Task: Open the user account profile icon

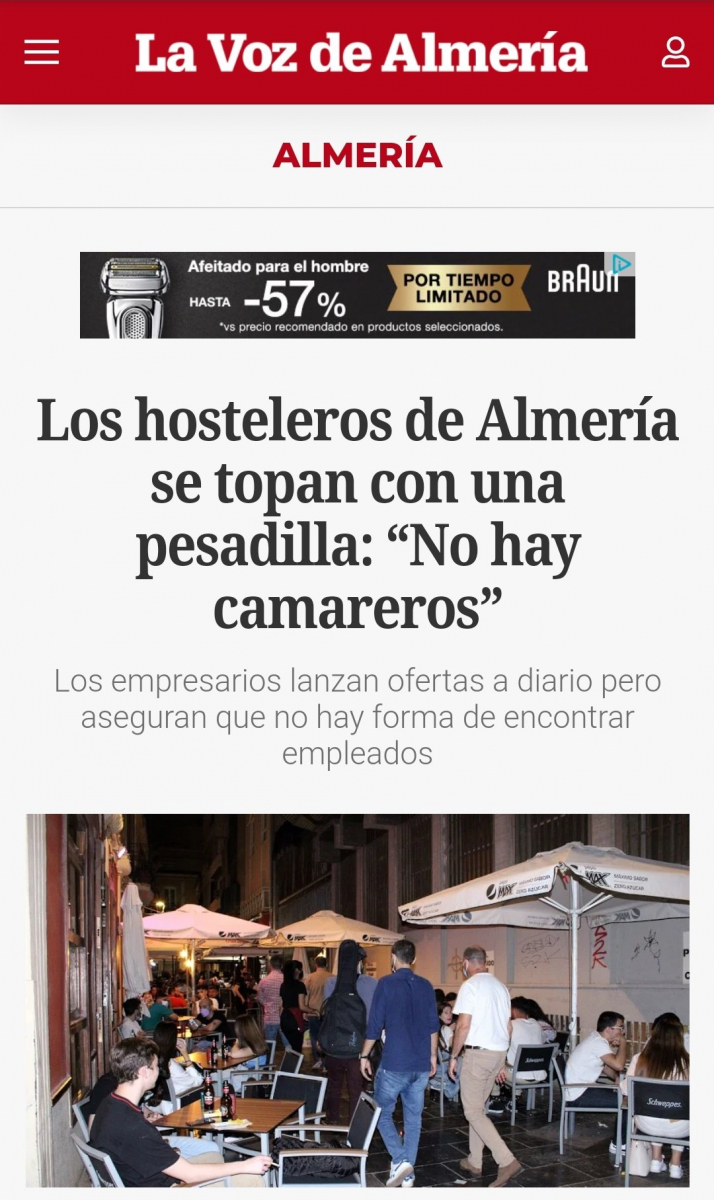Action: click(x=675, y=52)
